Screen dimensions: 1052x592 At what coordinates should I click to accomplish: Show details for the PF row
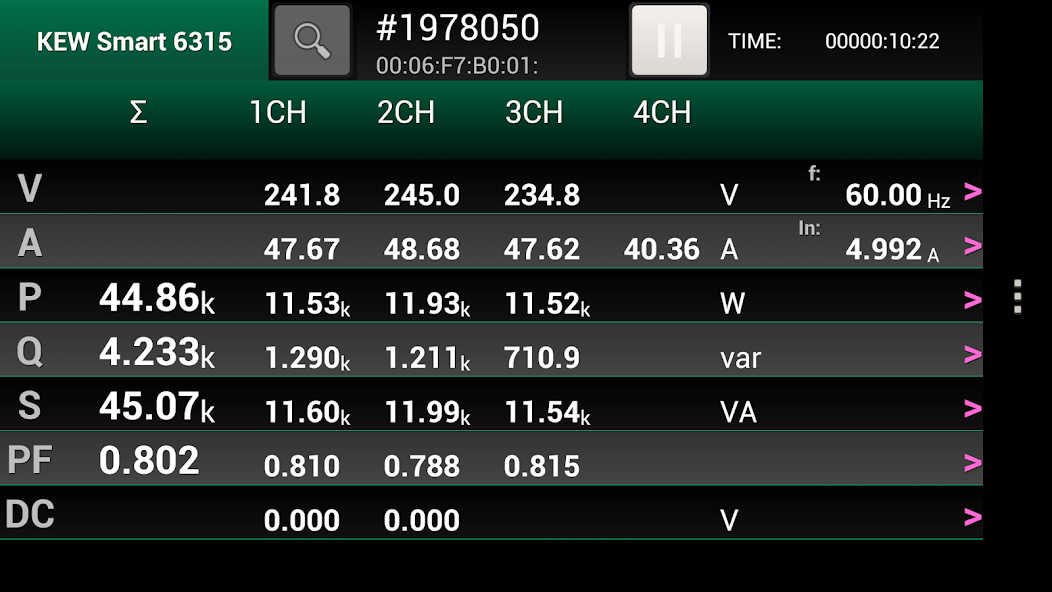971,462
